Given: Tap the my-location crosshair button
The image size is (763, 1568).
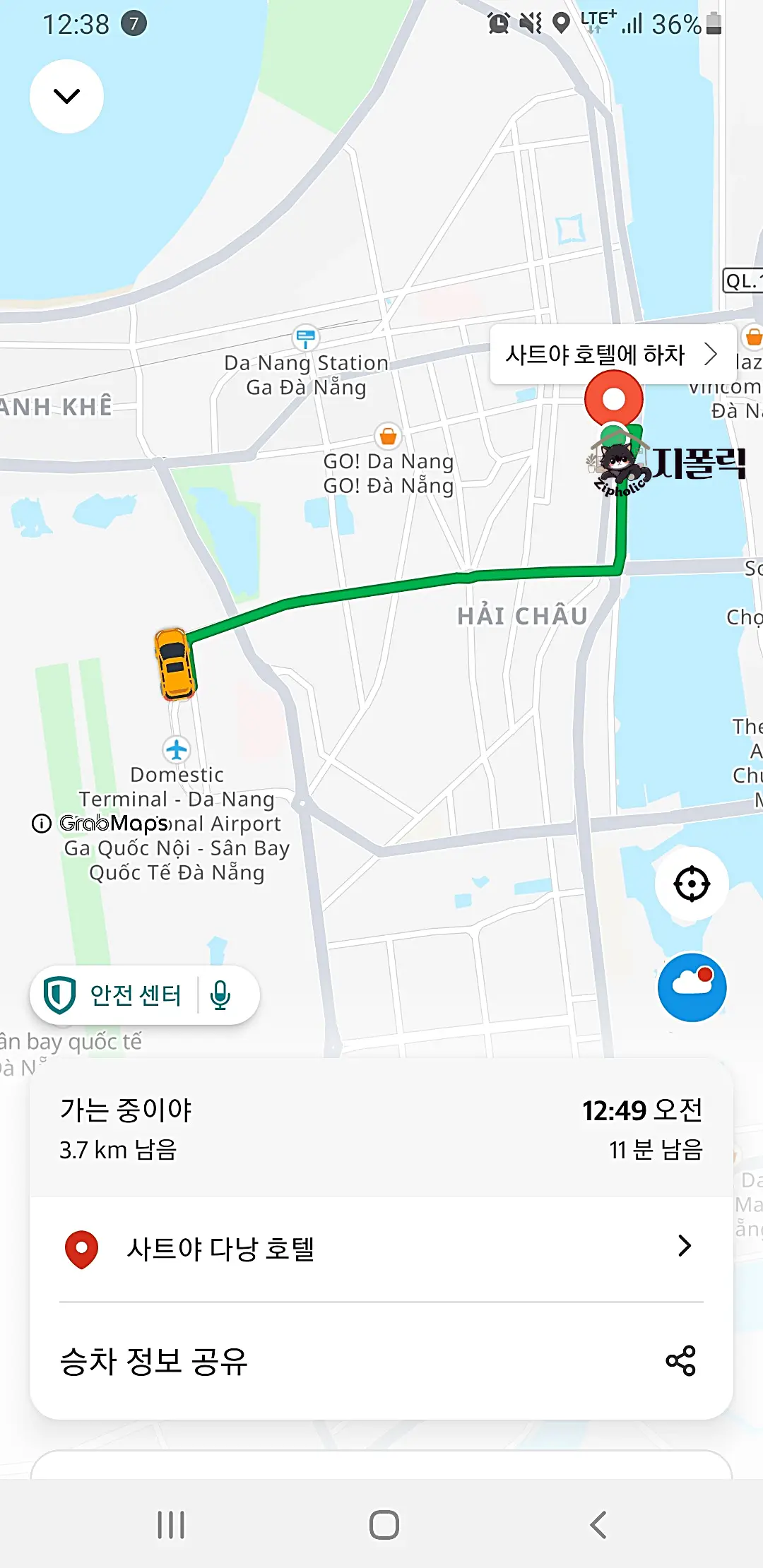Looking at the screenshot, I should 692,883.
